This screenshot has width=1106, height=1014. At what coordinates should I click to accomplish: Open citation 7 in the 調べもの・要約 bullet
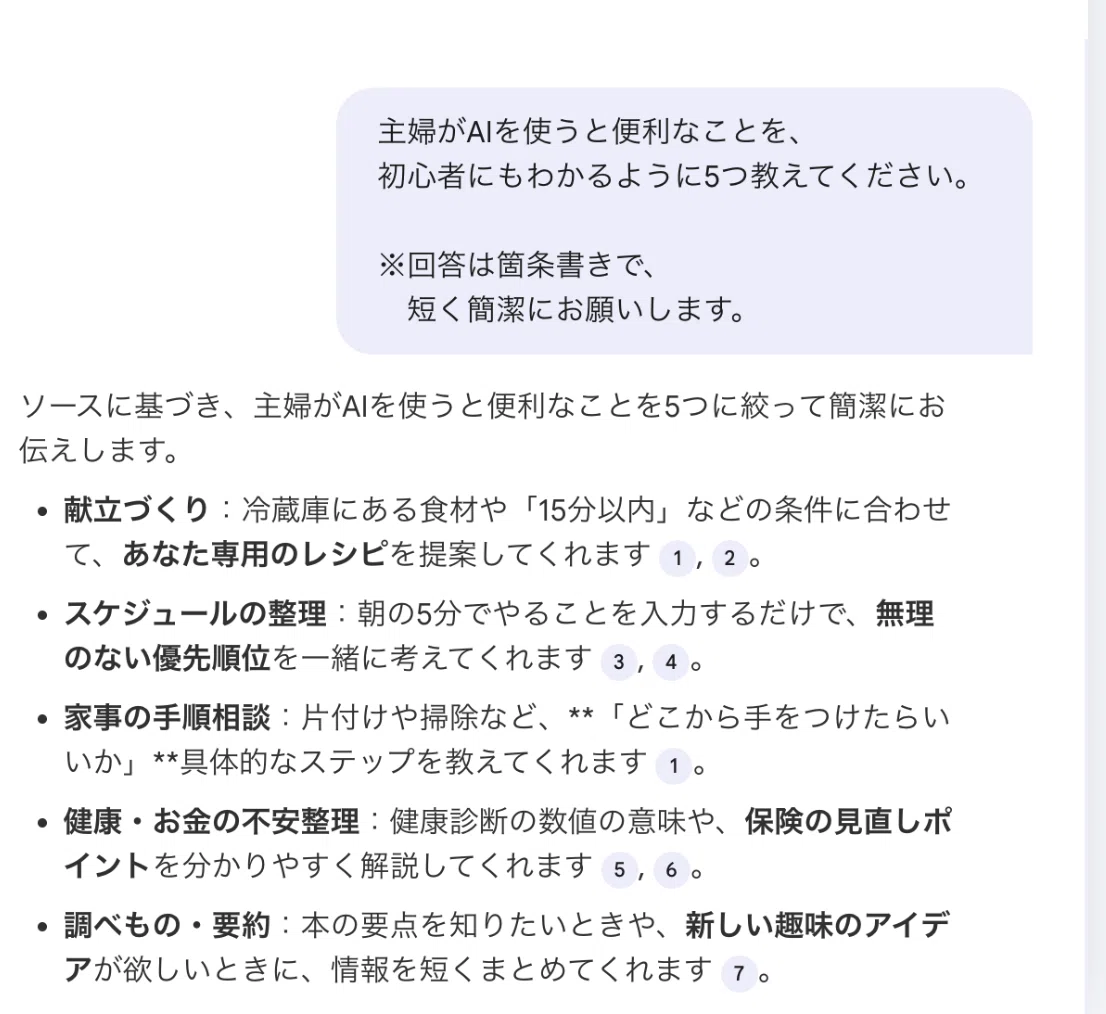click(x=739, y=974)
